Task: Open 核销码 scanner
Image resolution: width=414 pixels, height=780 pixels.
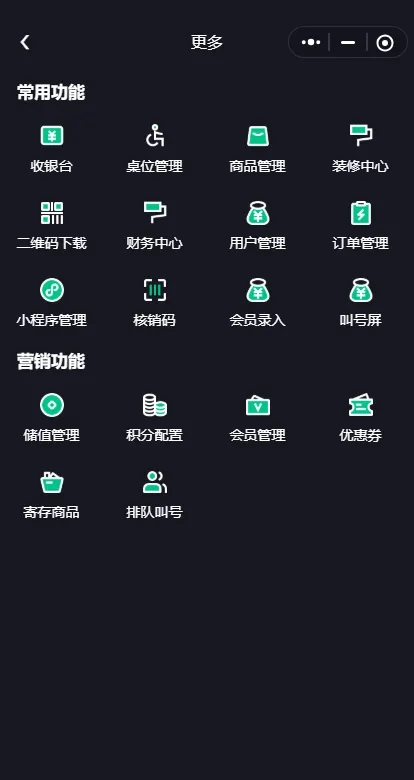Action: click(155, 302)
